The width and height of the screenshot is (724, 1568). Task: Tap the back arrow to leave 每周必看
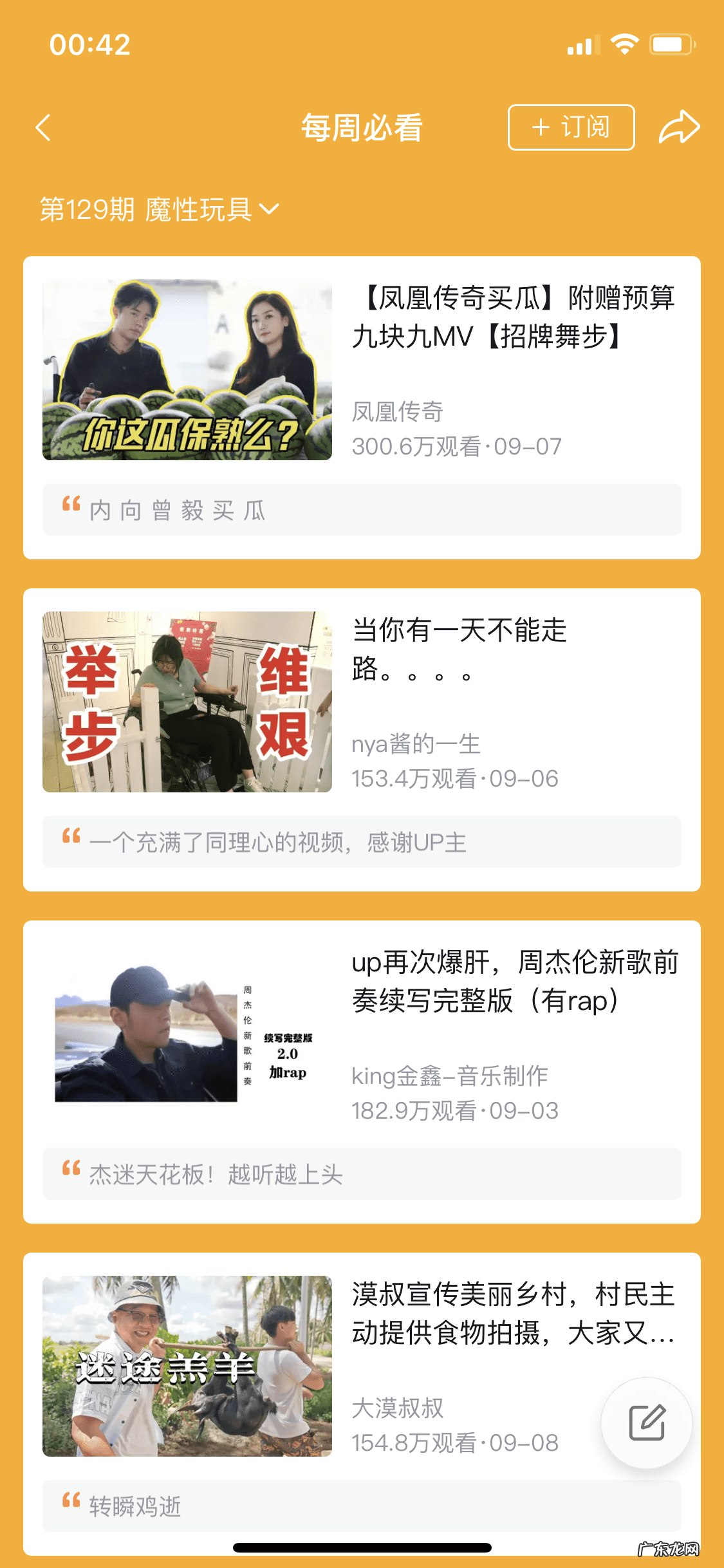(43, 126)
